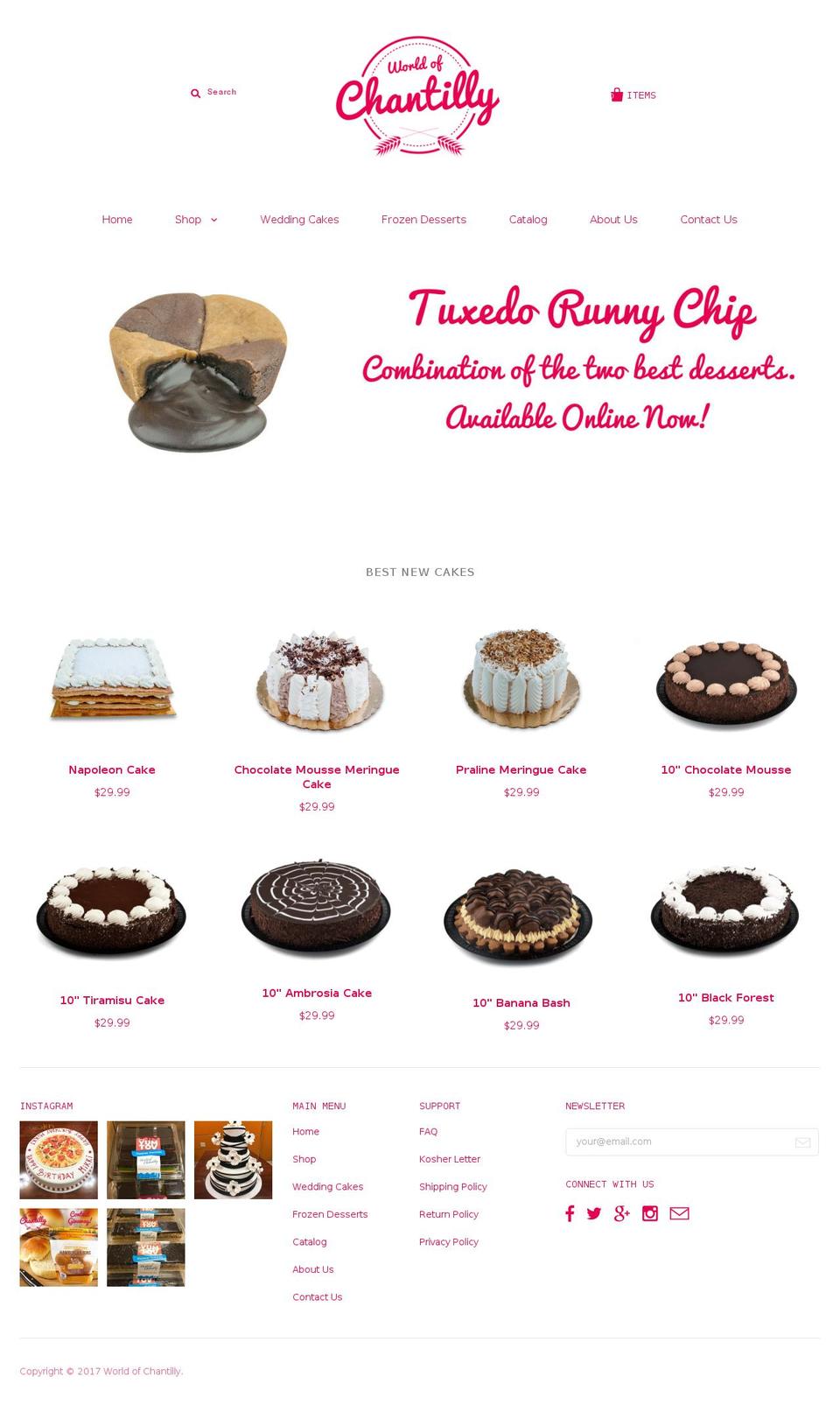View the Kosher Letter page

click(x=450, y=1159)
